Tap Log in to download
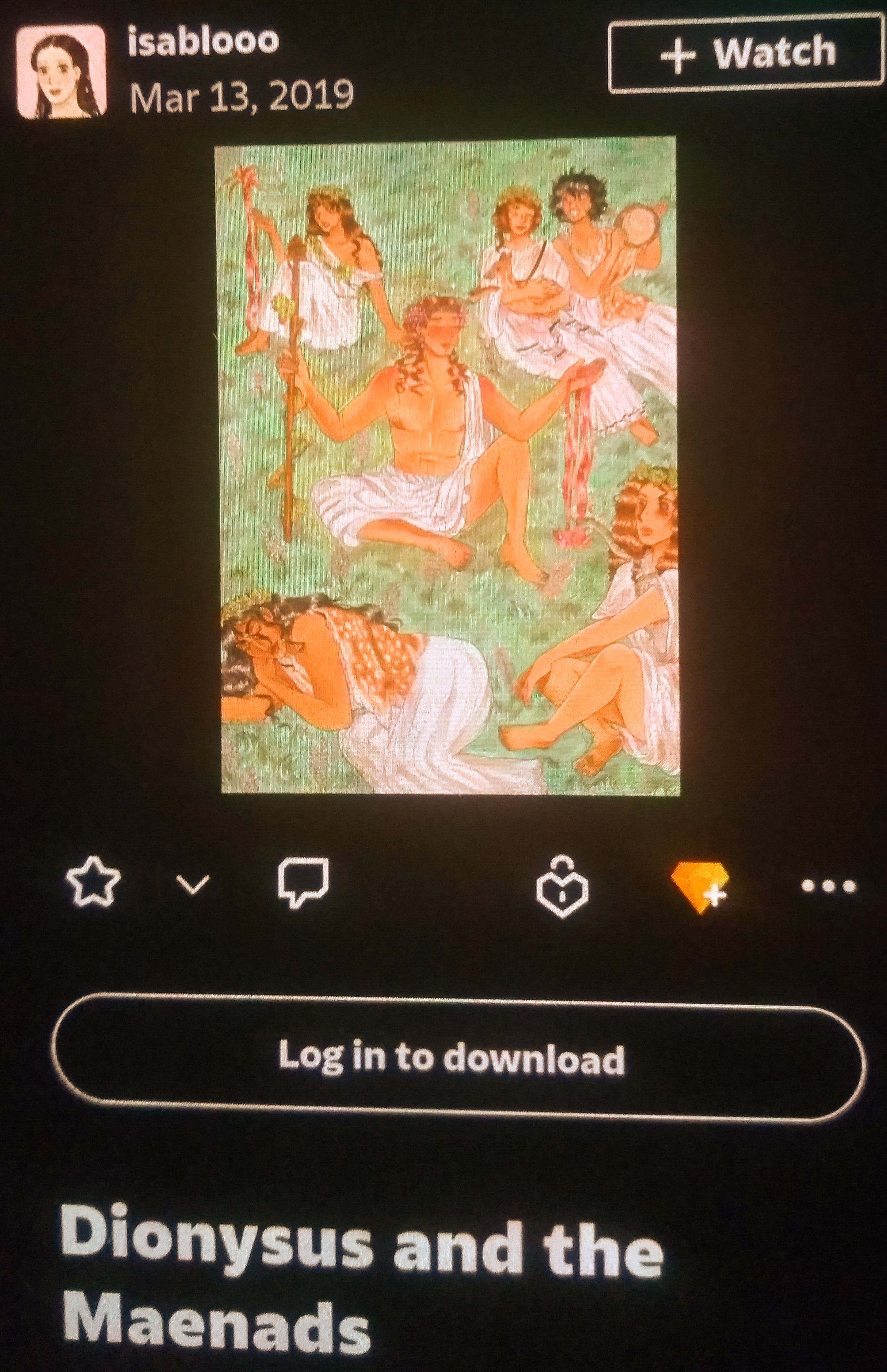The height and width of the screenshot is (1372, 887). click(452, 1058)
